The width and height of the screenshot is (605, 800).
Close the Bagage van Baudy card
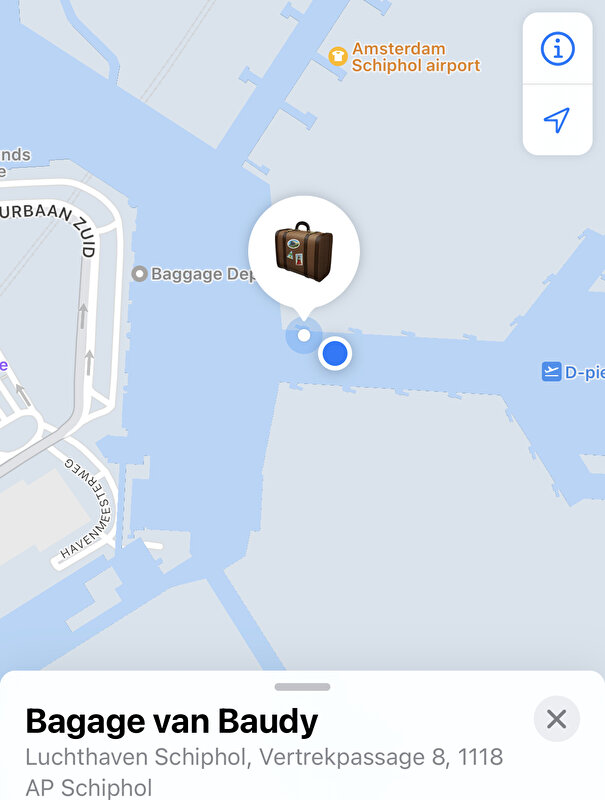click(x=557, y=719)
